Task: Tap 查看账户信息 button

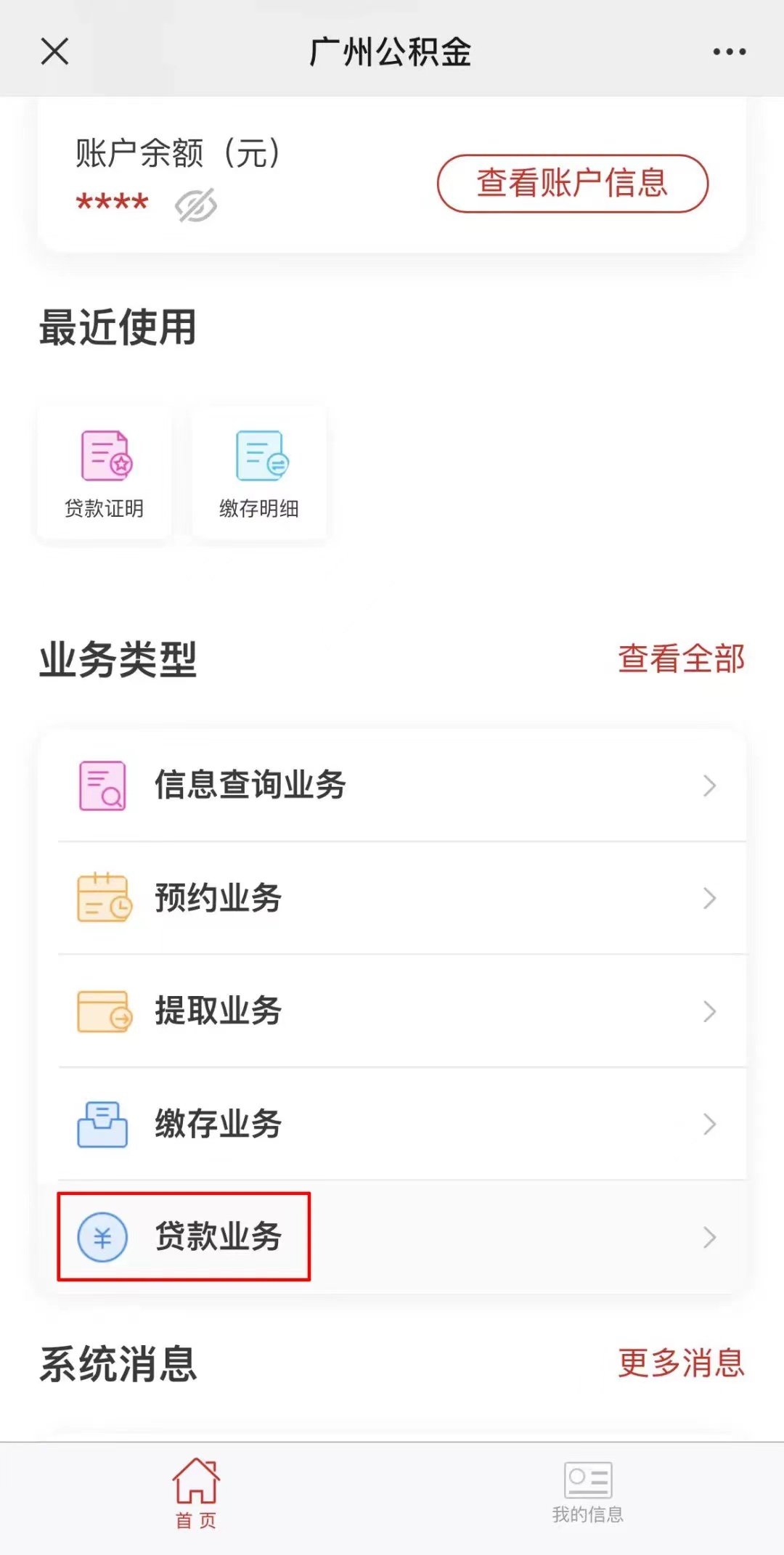Action: [x=572, y=183]
